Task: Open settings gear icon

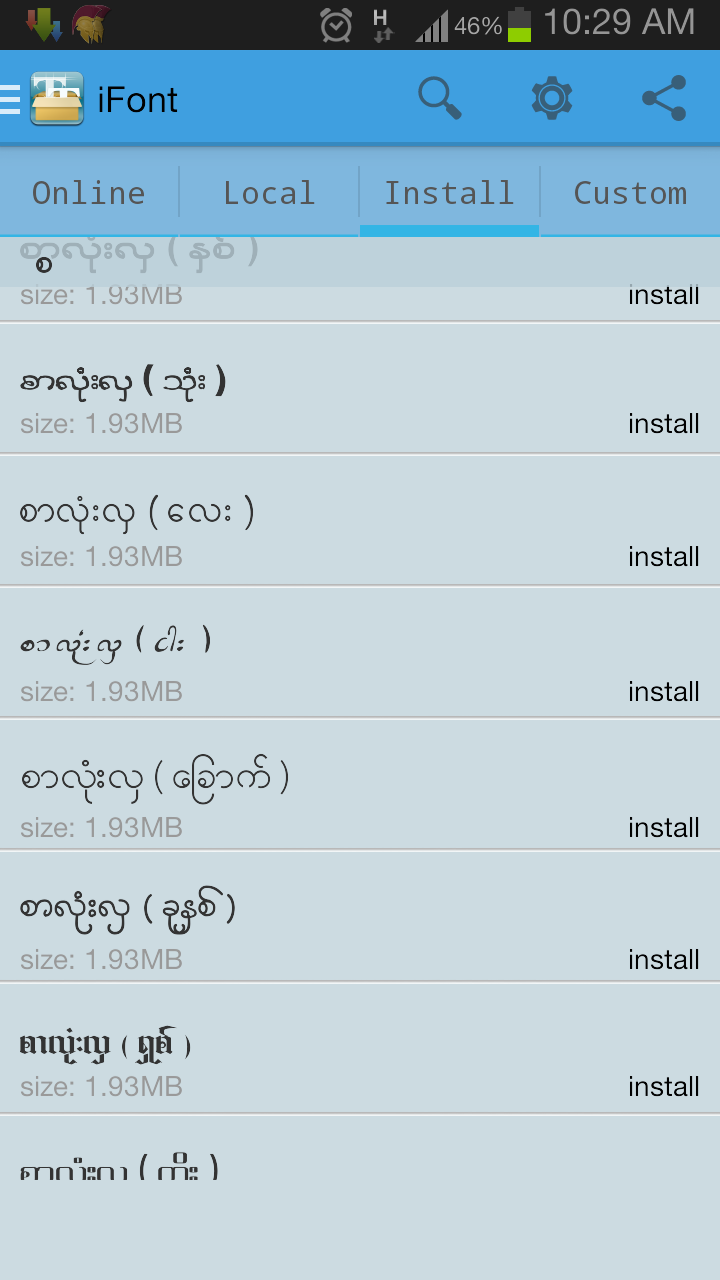Action: (552, 98)
